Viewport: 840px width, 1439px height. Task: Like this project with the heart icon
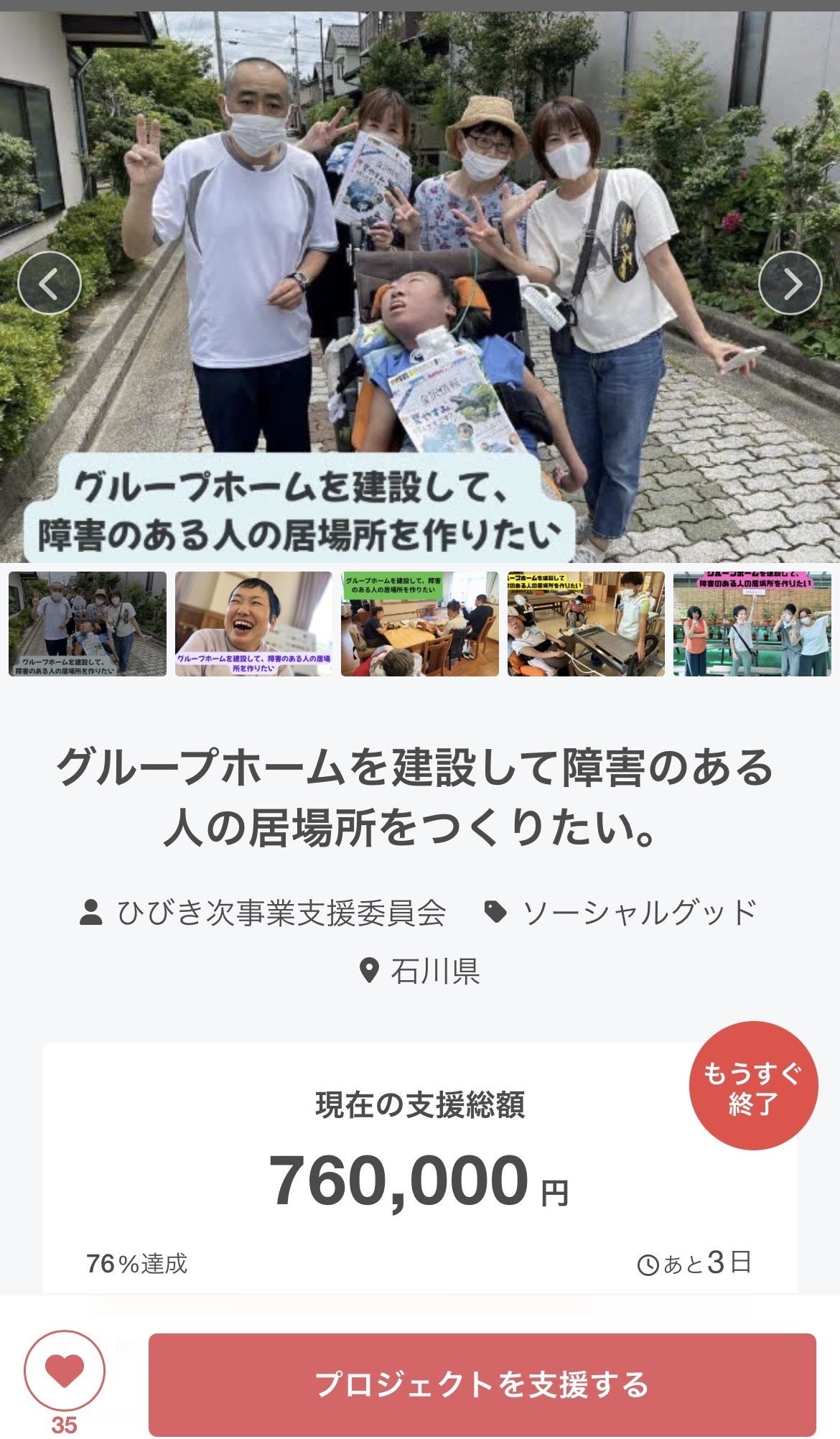click(65, 1371)
